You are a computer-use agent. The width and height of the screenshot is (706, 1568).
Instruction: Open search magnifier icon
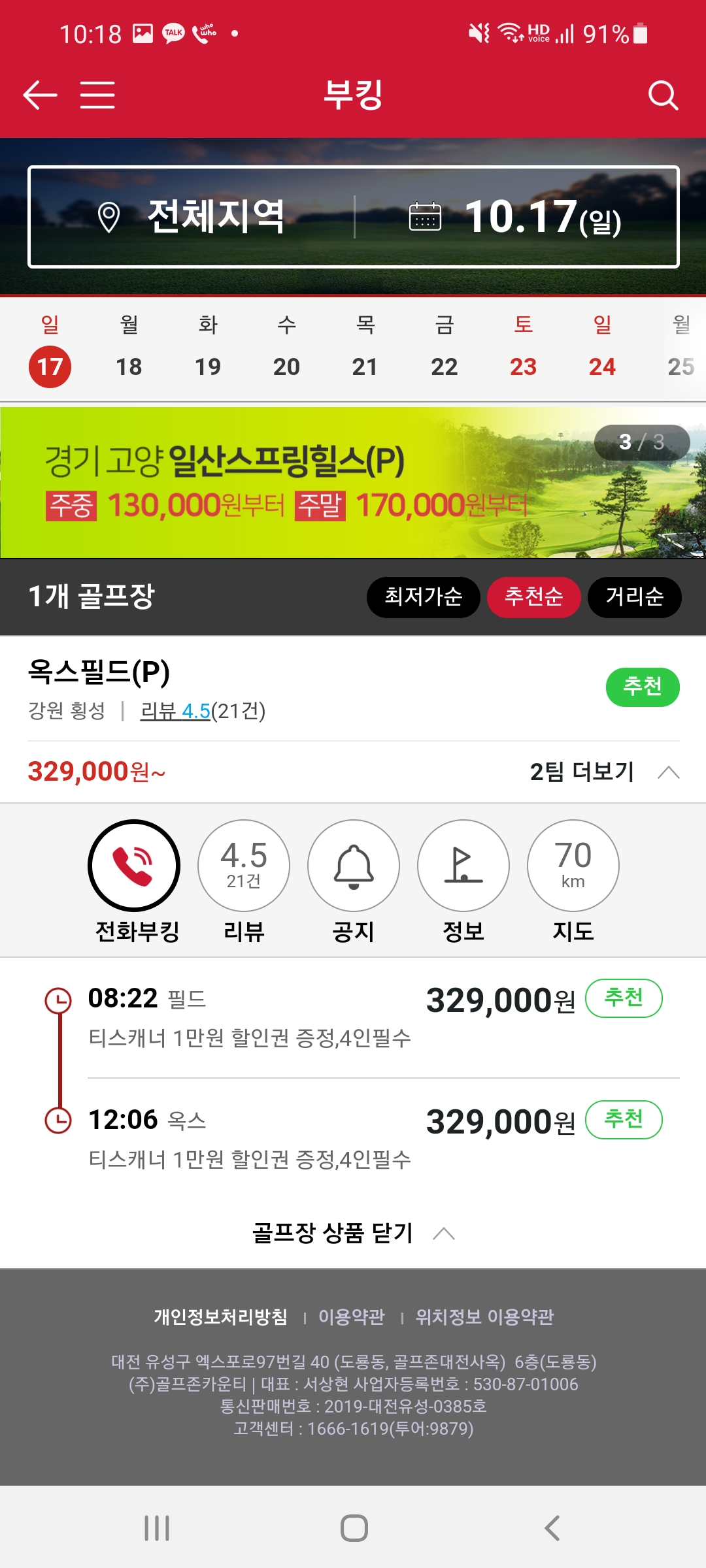click(663, 95)
